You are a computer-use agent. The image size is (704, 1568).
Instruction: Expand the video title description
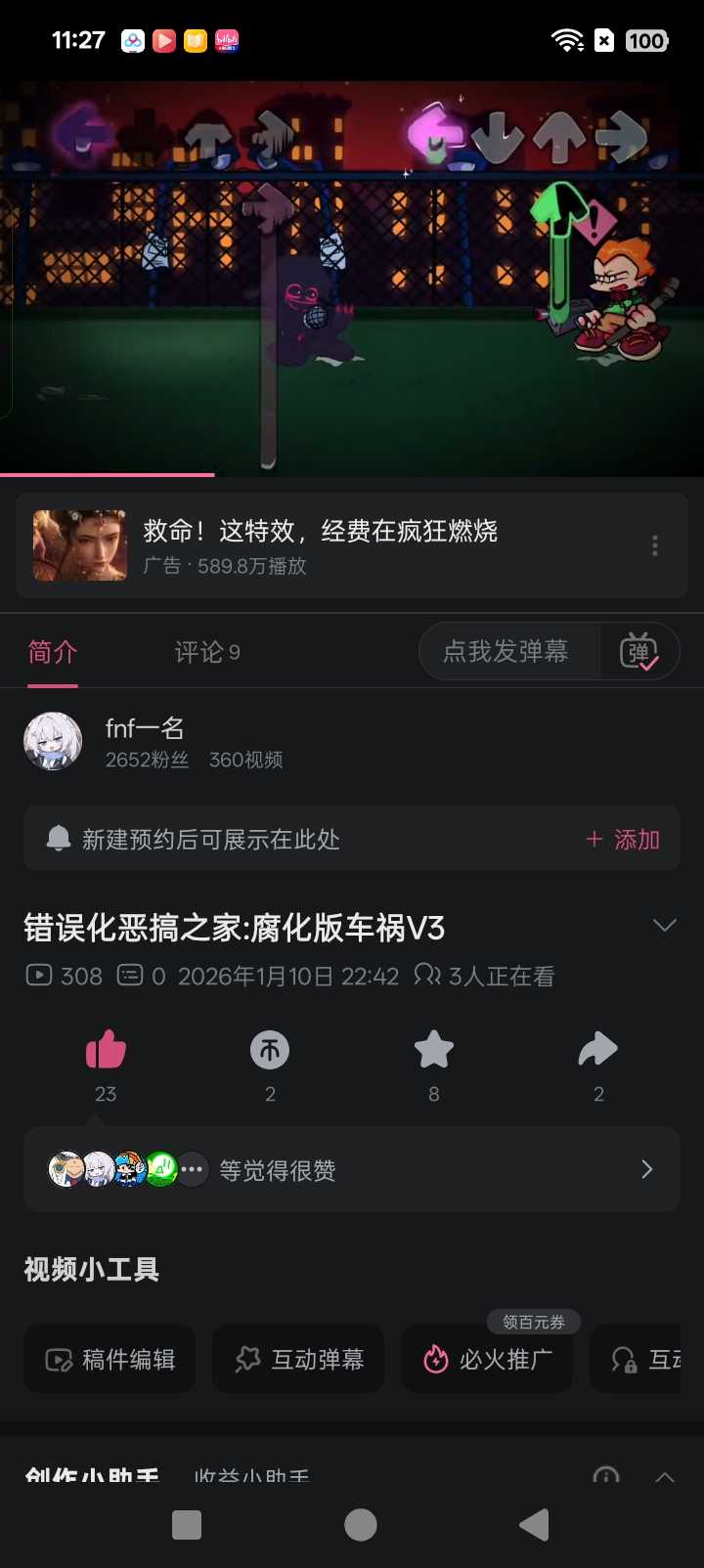coord(665,926)
